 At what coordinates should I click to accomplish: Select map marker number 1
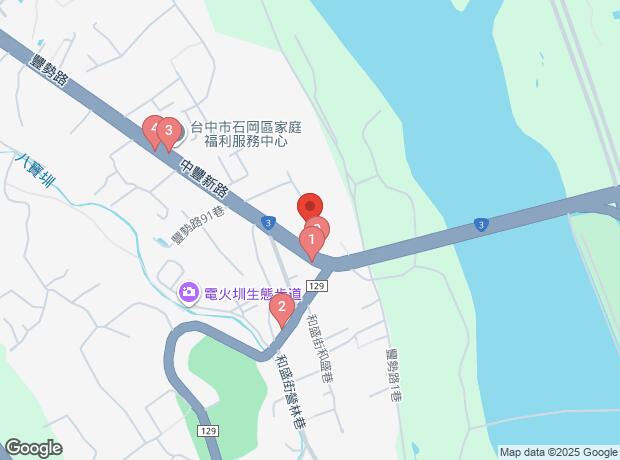point(311,240)
